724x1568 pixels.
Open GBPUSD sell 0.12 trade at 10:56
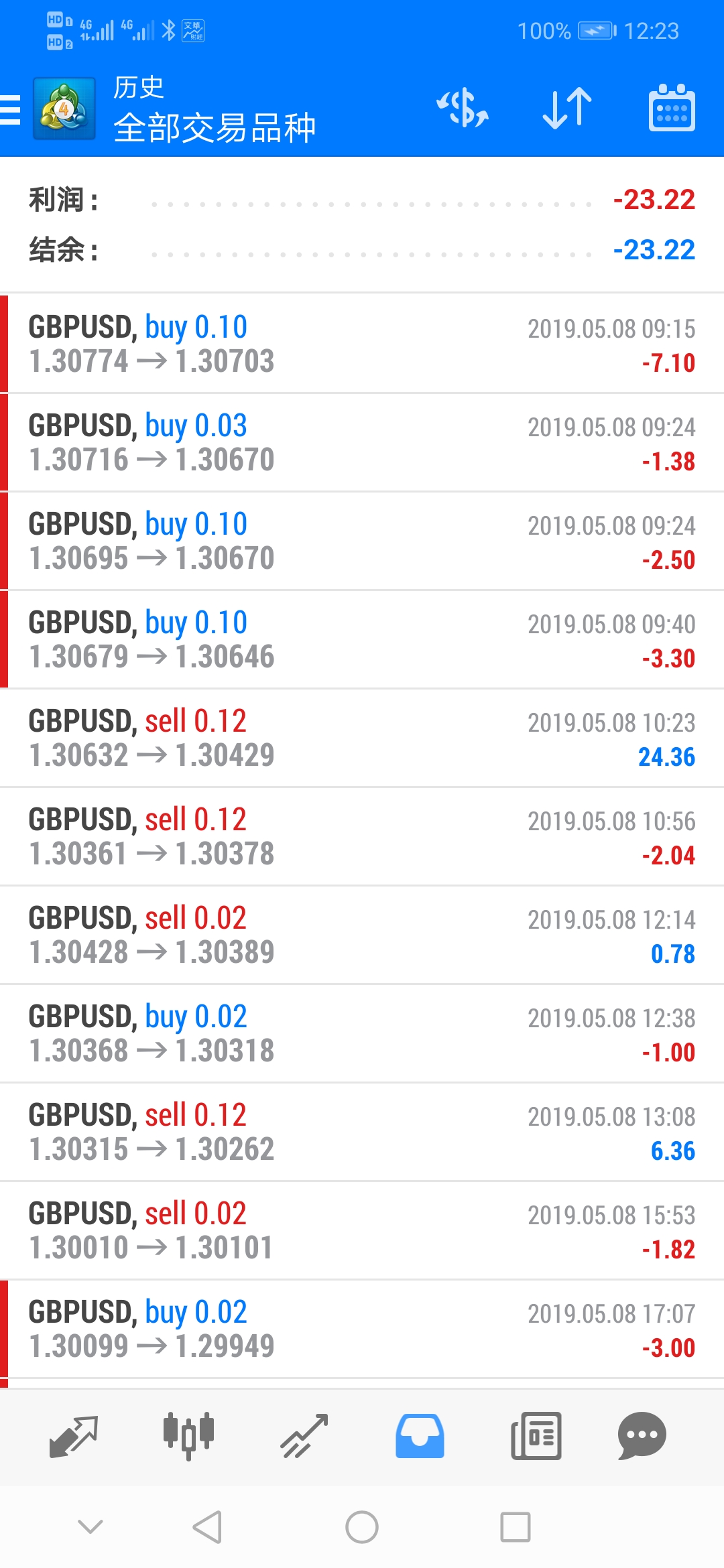pos(362,836)
